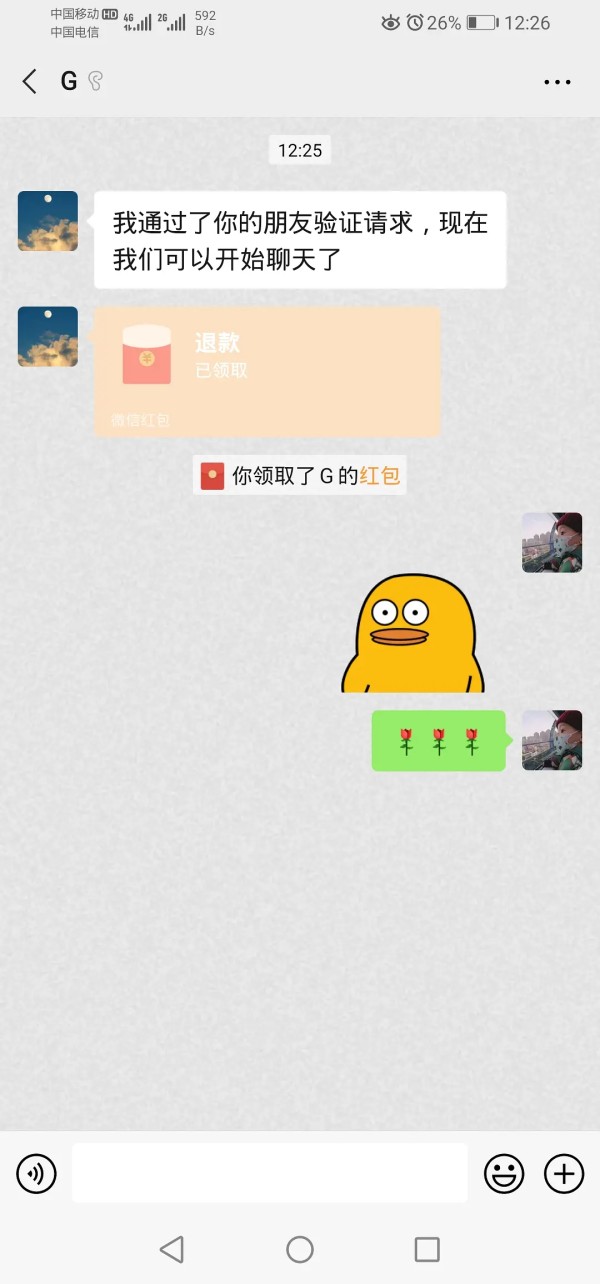This screenshot has height=1284, width=600.
Task: Open my avatar beside the roses message
Action: point(552,740)
